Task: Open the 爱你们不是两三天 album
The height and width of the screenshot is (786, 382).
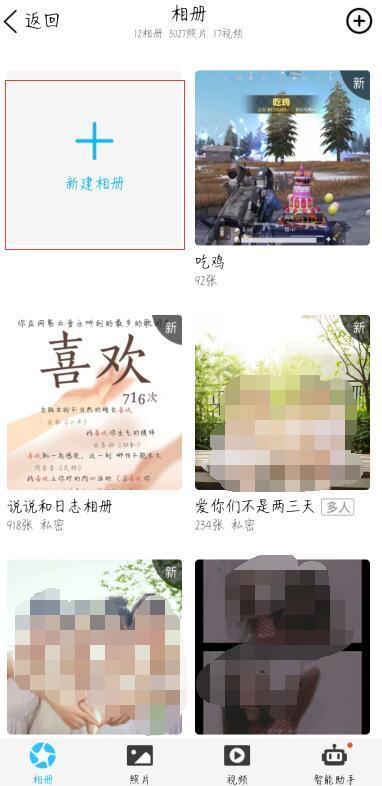Action: (x=282, y=402)
